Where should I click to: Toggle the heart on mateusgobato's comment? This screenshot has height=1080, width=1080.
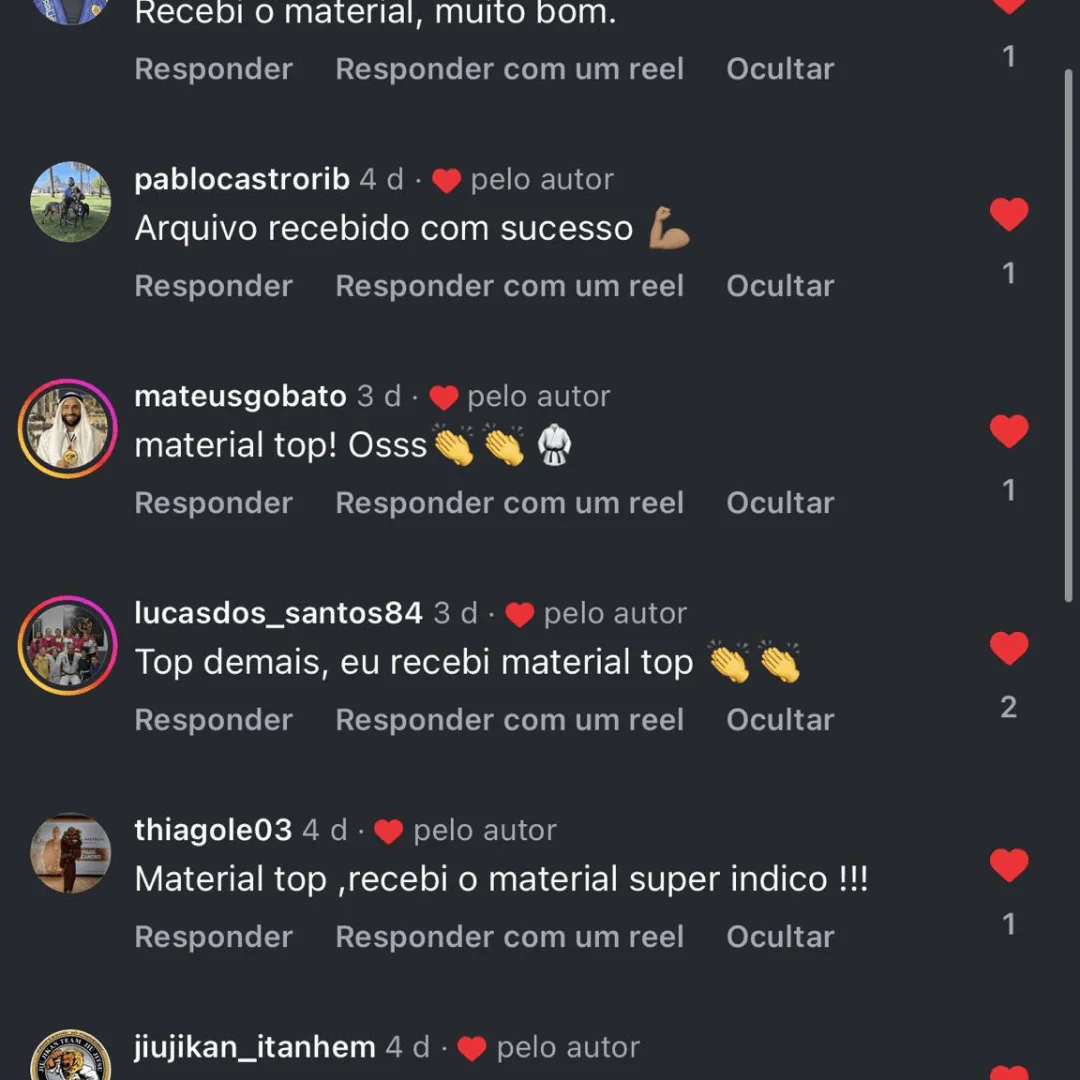(1008, 432)
